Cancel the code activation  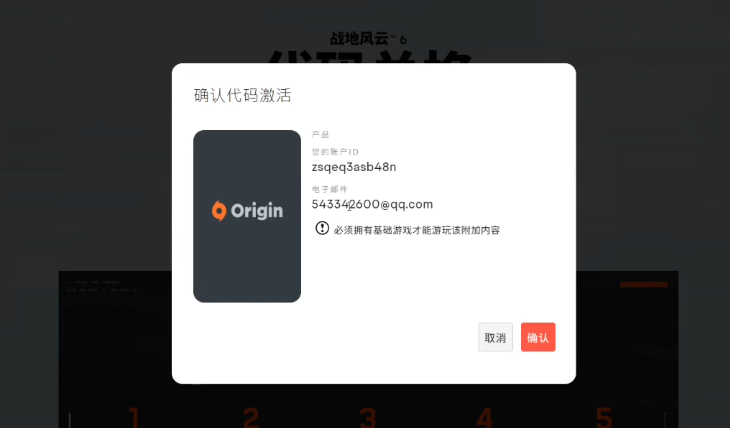click(495, 338)
